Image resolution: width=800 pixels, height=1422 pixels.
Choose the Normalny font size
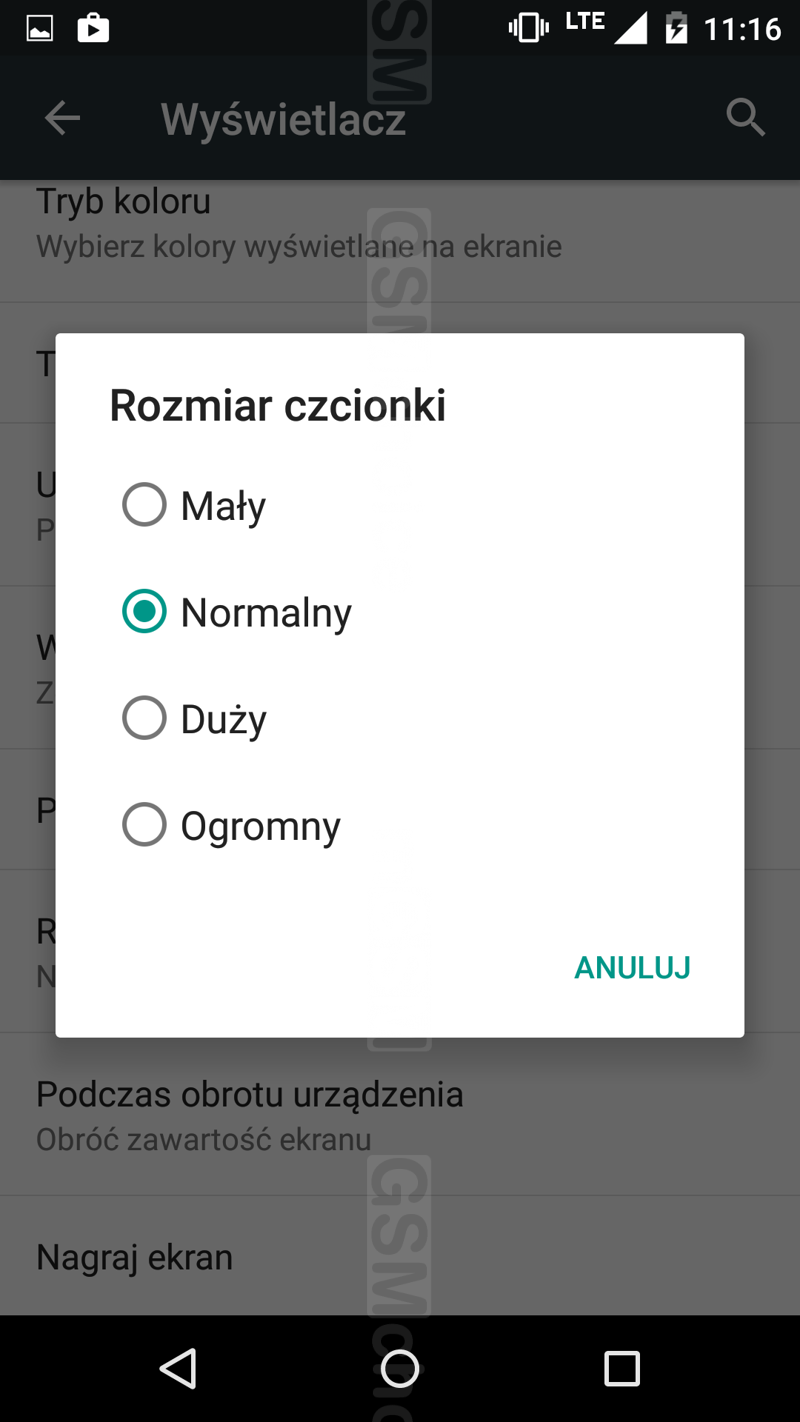click(237, 612)
